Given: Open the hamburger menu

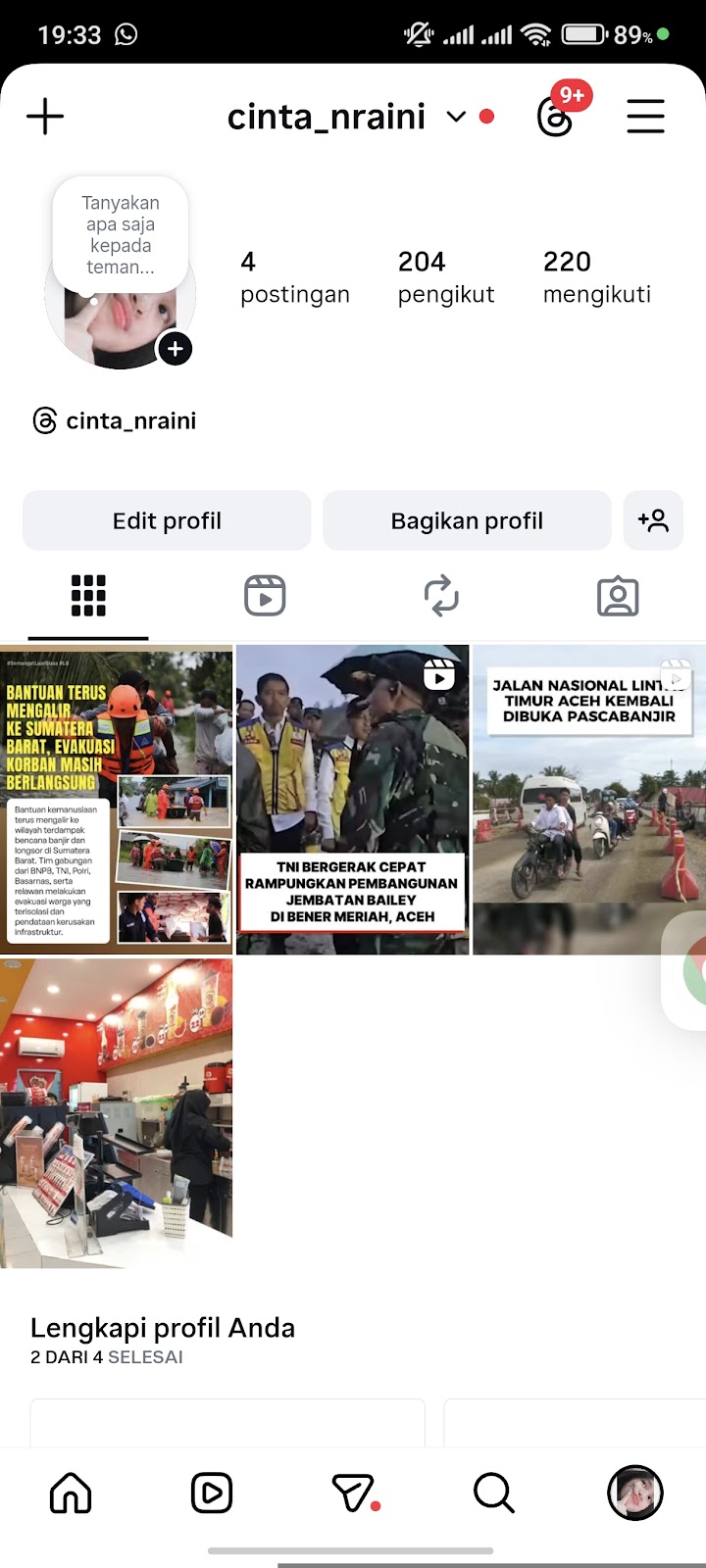Looking at the screenshot, I should (x=645, y=117).
